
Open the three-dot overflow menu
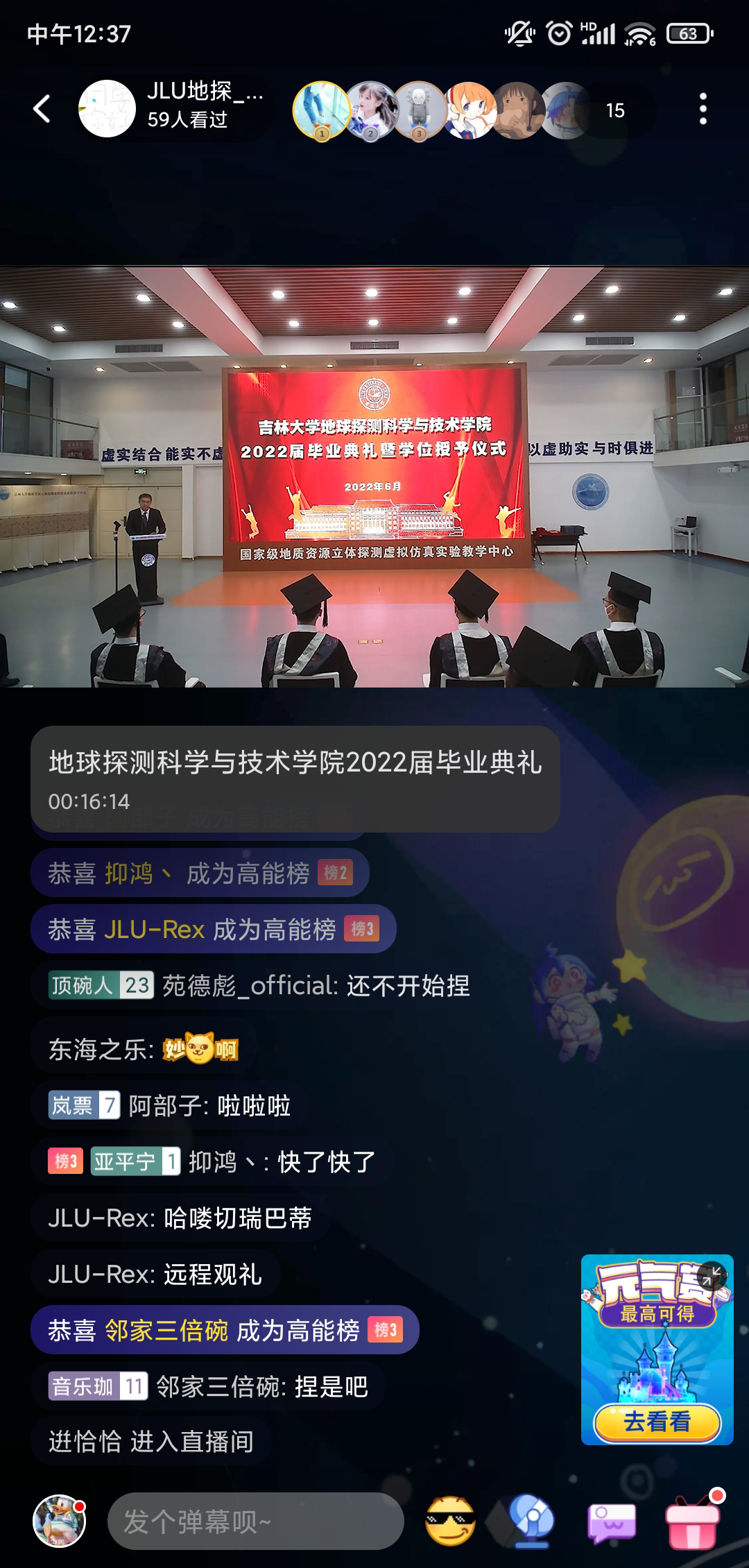coord(703,109)
